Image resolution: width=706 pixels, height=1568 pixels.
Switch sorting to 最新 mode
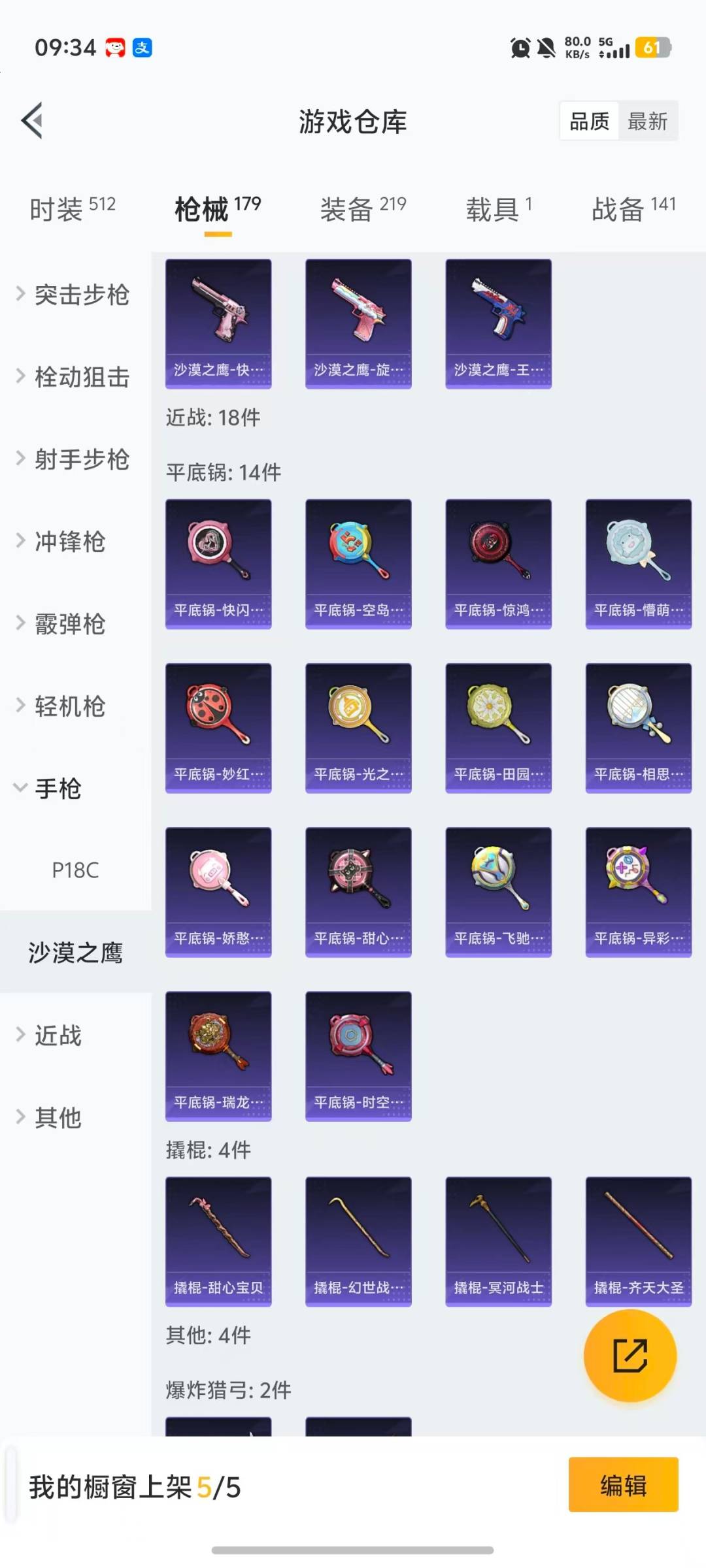[x=648, y=121]
